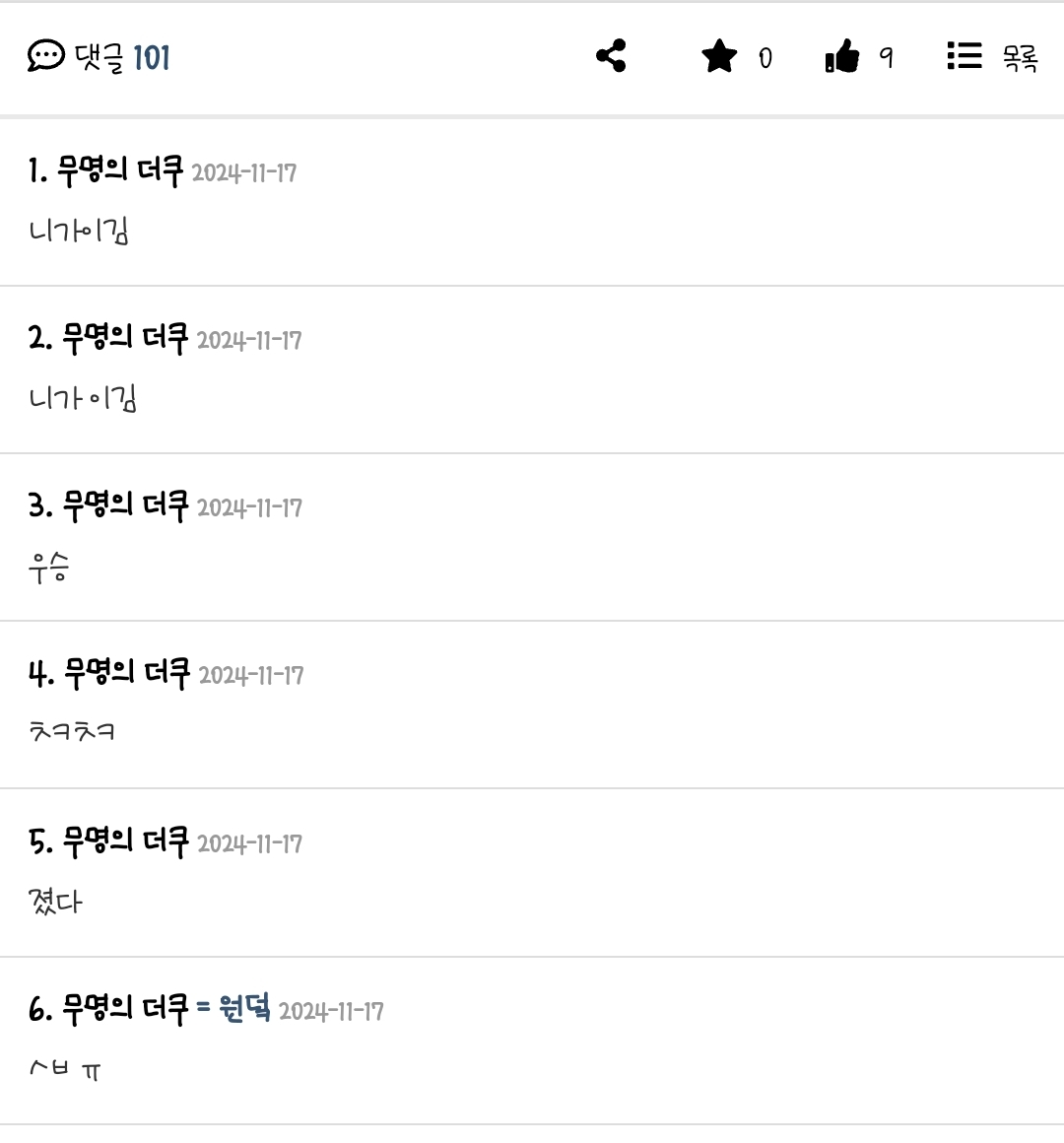This screenshot has width=1064, height=1143.
Task: Click the 목록 text label
Action: point(1022,57)
